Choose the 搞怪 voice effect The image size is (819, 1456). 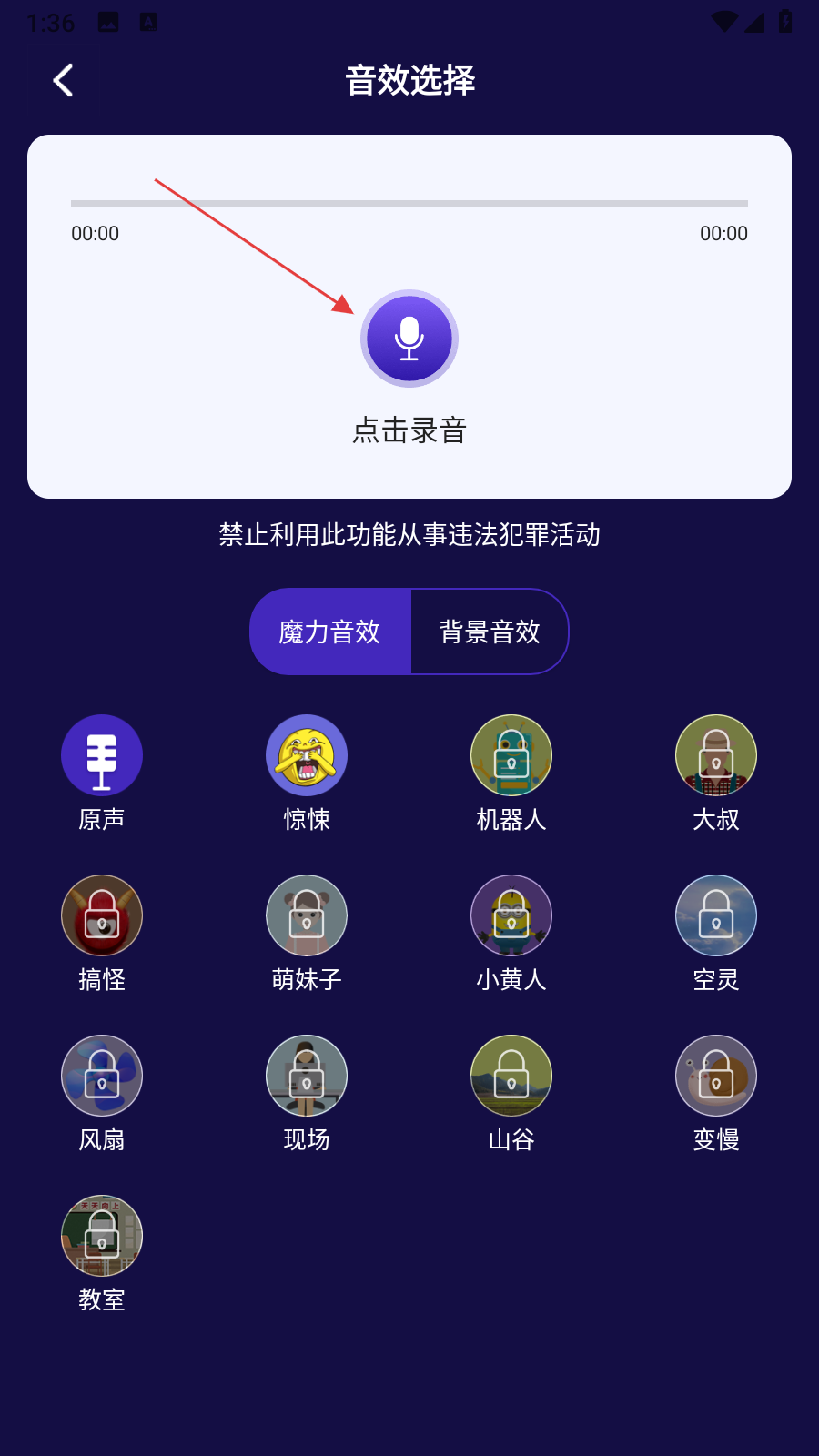[x=102, y=915]
